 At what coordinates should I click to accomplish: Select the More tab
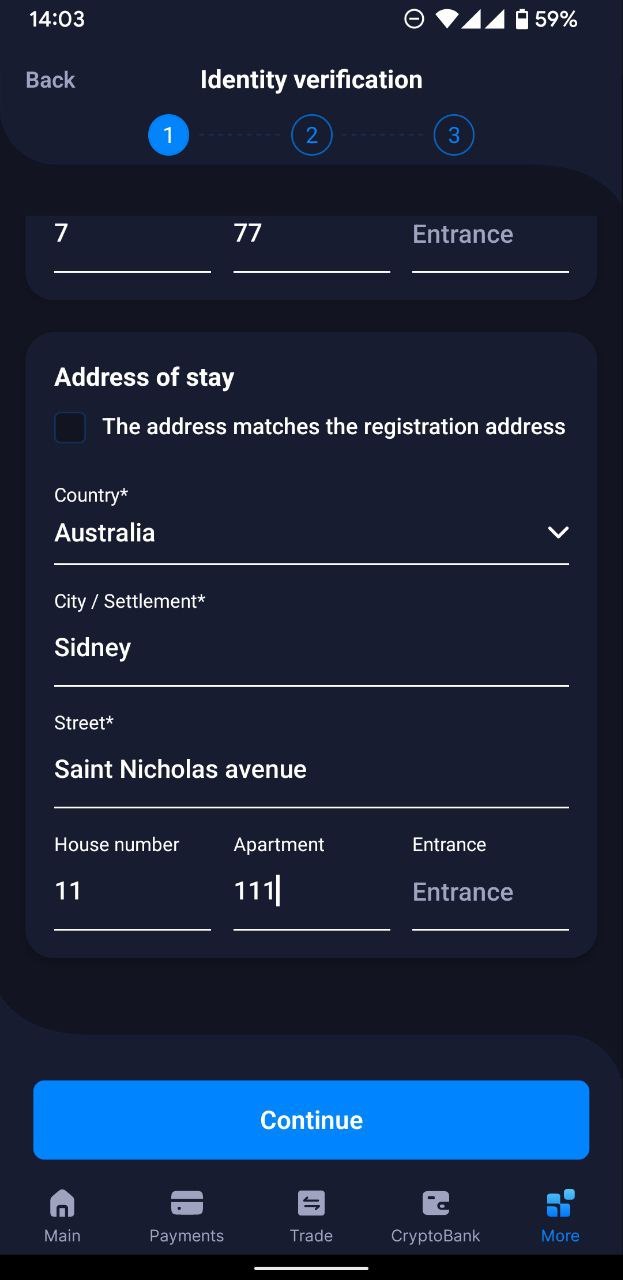point(560,1216)
